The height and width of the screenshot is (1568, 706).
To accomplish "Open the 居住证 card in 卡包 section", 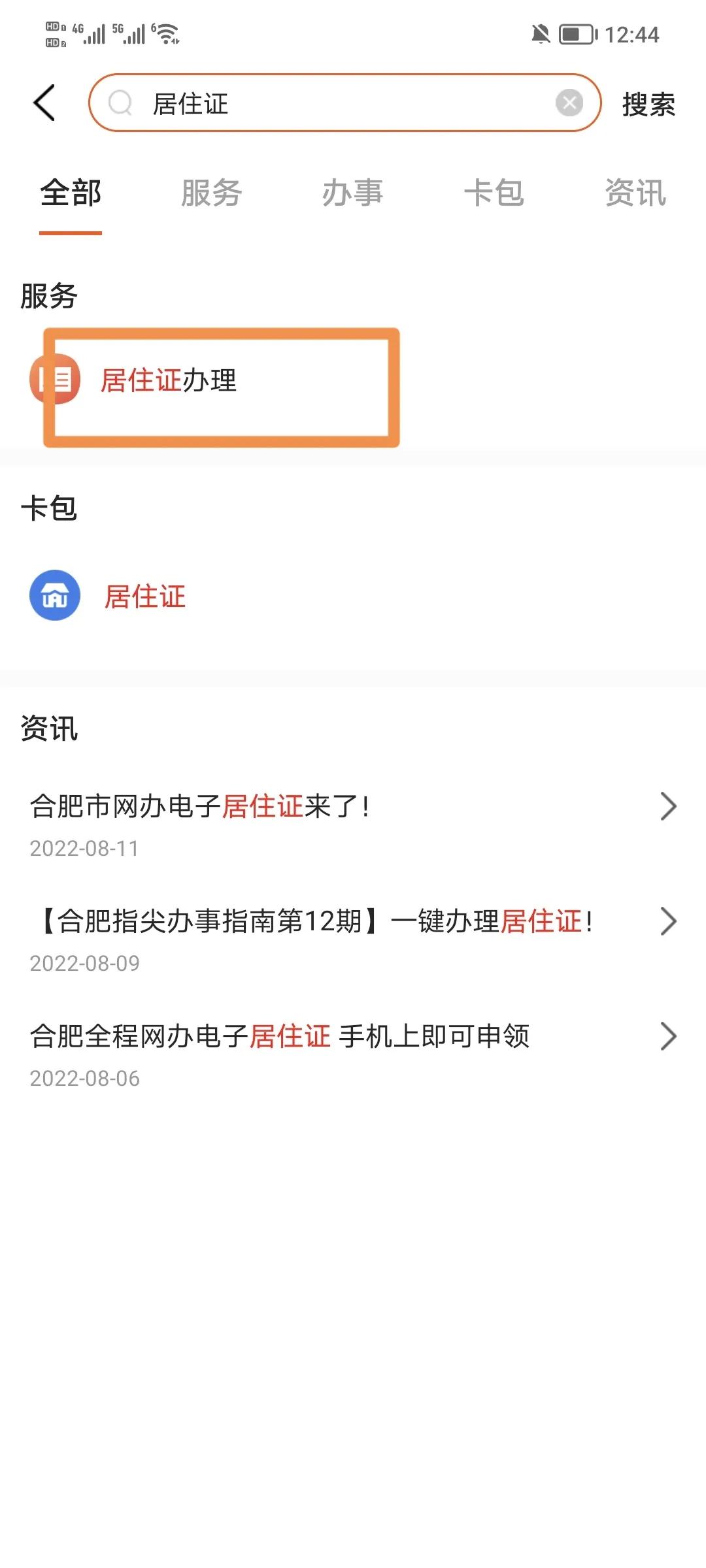I will click(145, 595).
